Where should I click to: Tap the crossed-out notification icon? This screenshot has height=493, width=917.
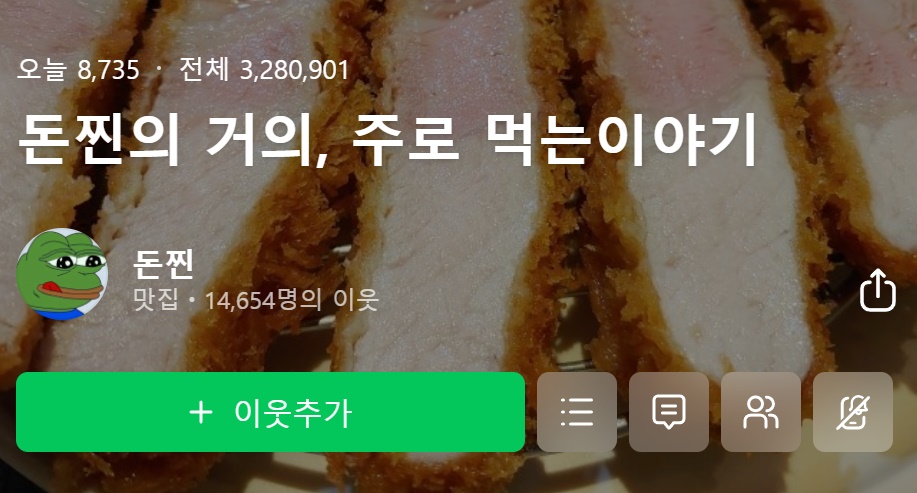[x=852, y=412]
